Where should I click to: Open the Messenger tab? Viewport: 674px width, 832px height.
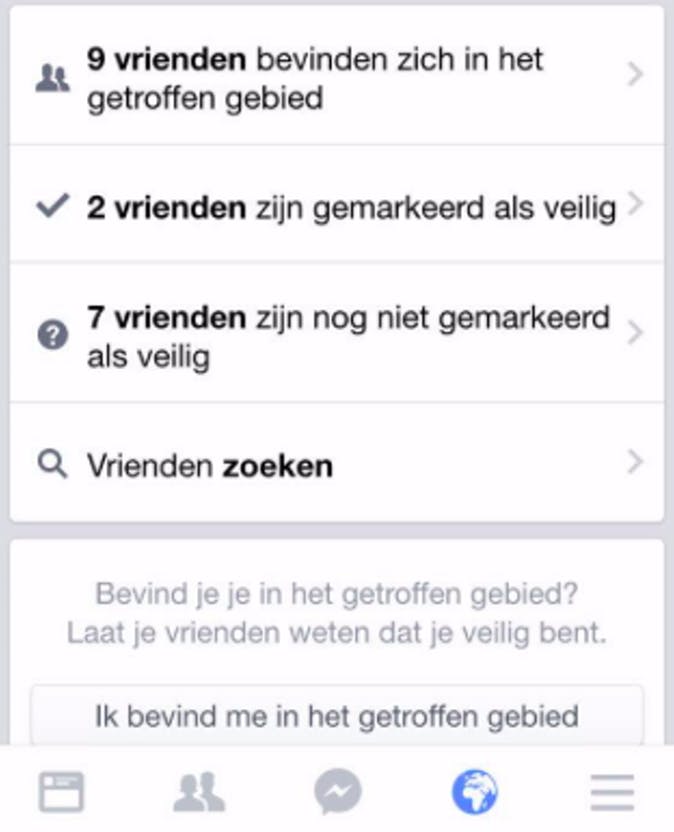pos(337,793)
